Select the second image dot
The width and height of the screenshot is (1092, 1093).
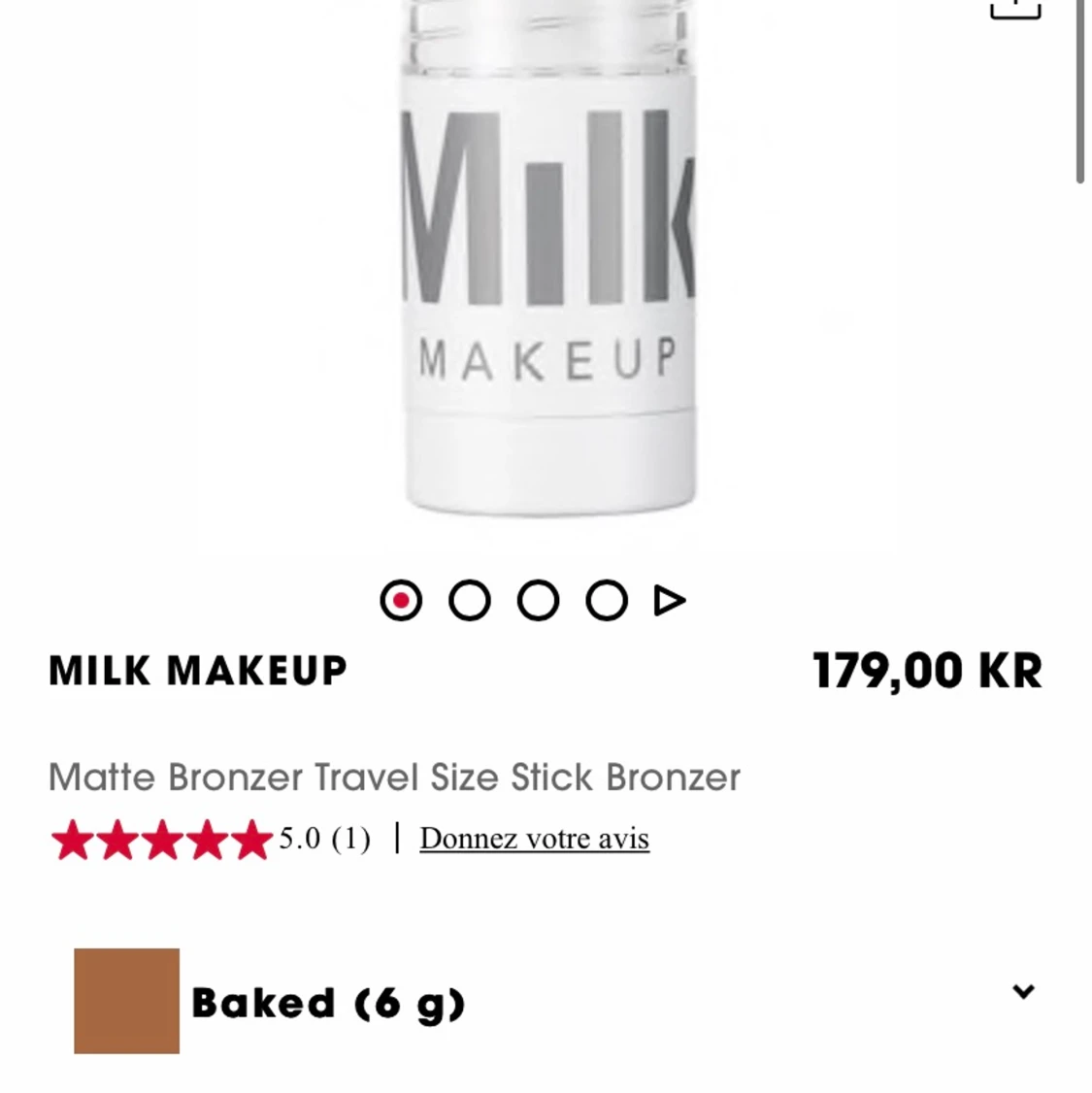pyautogui.click(x=470, y=601)
